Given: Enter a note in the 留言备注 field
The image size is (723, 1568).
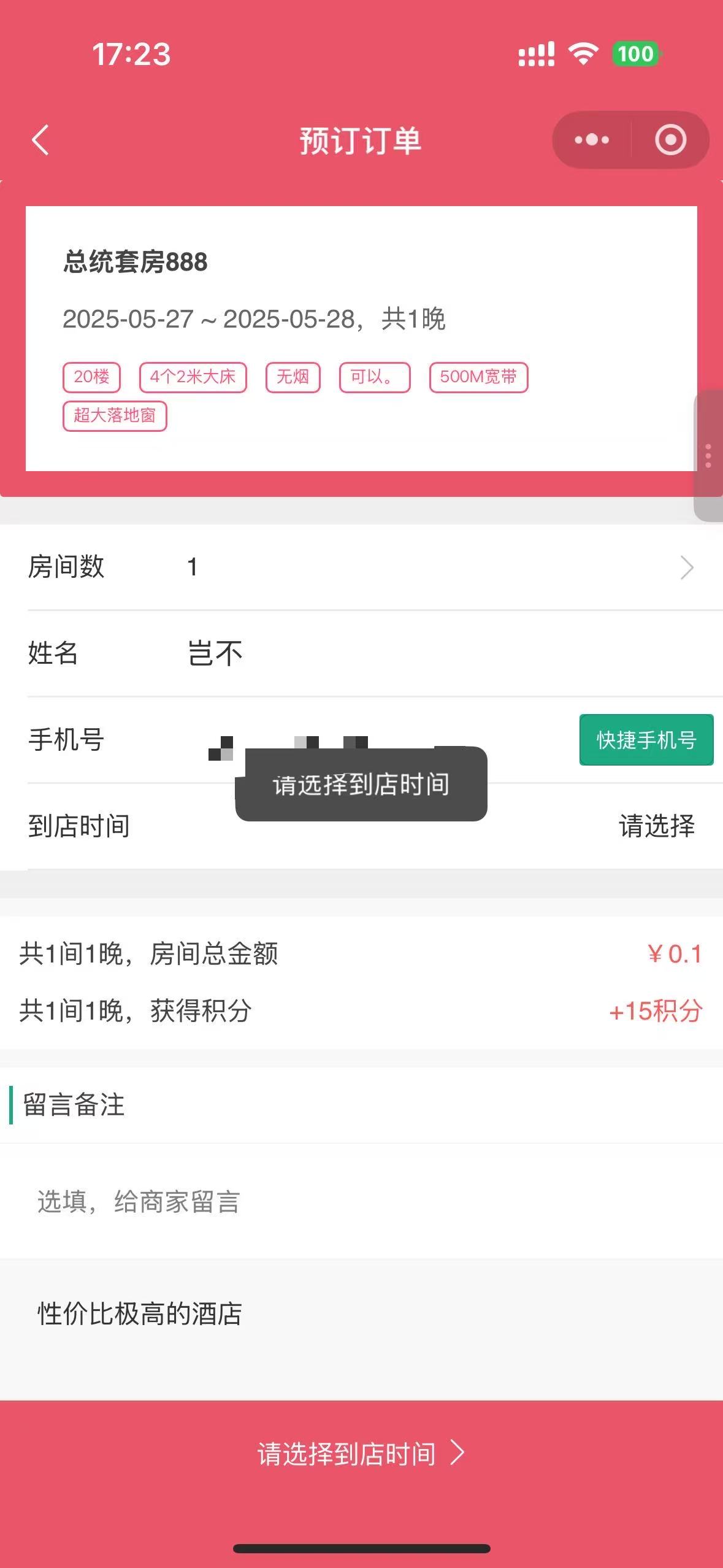Looking at the screenshot, I should pyautogui.click(x=362, y=1202).
